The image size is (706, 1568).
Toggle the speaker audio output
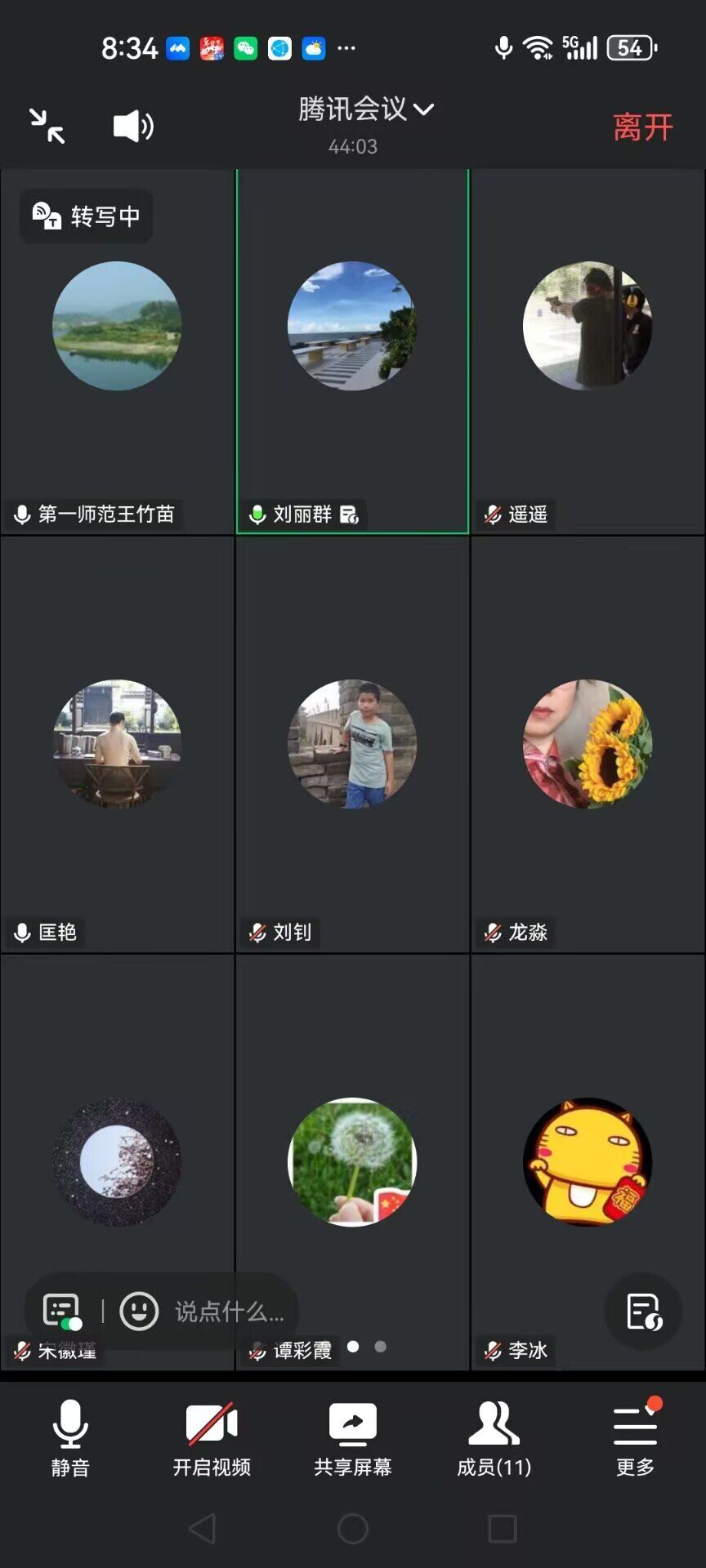(132, 126)
